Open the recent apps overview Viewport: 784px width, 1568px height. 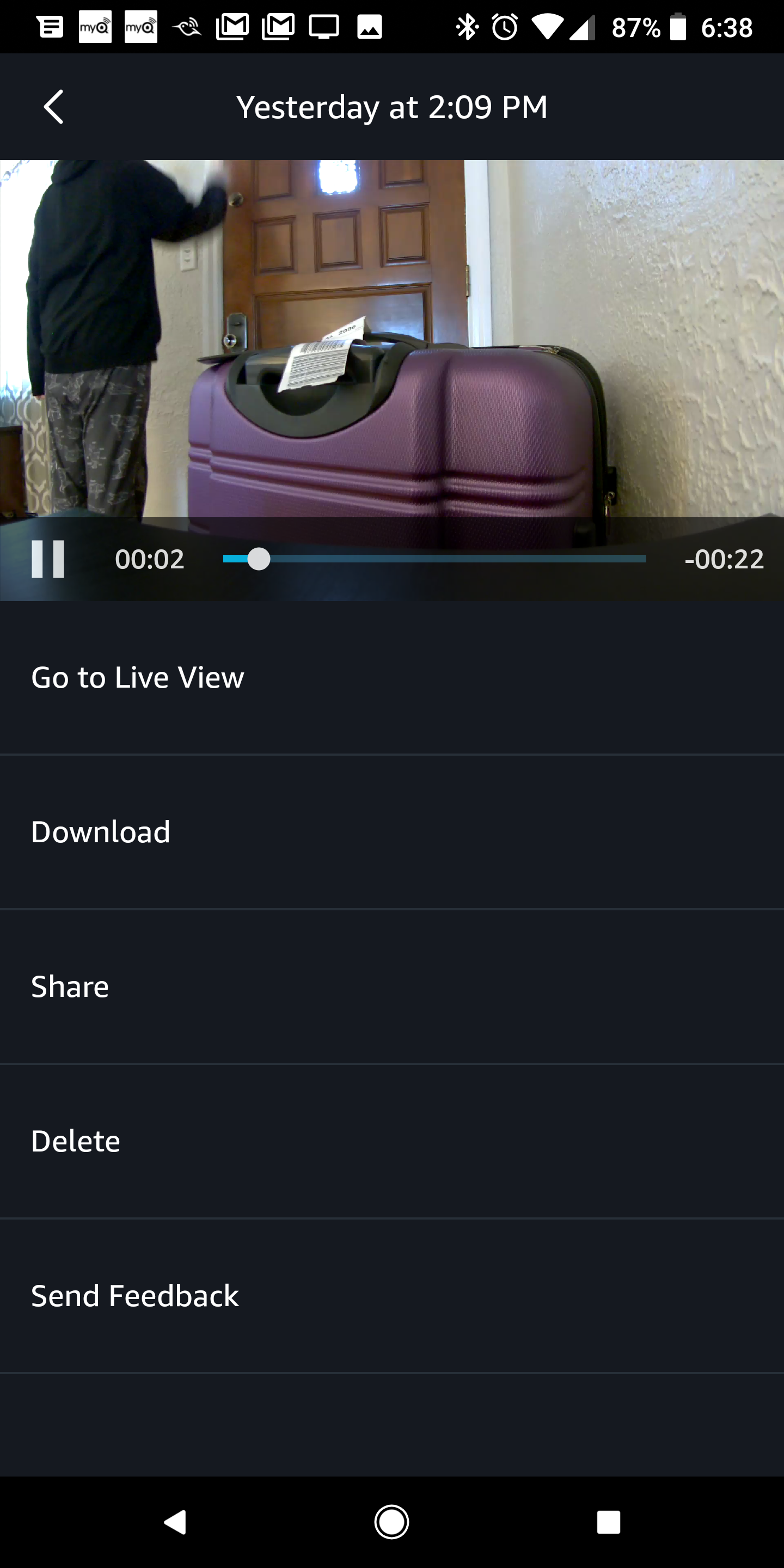click(608, 1522)
